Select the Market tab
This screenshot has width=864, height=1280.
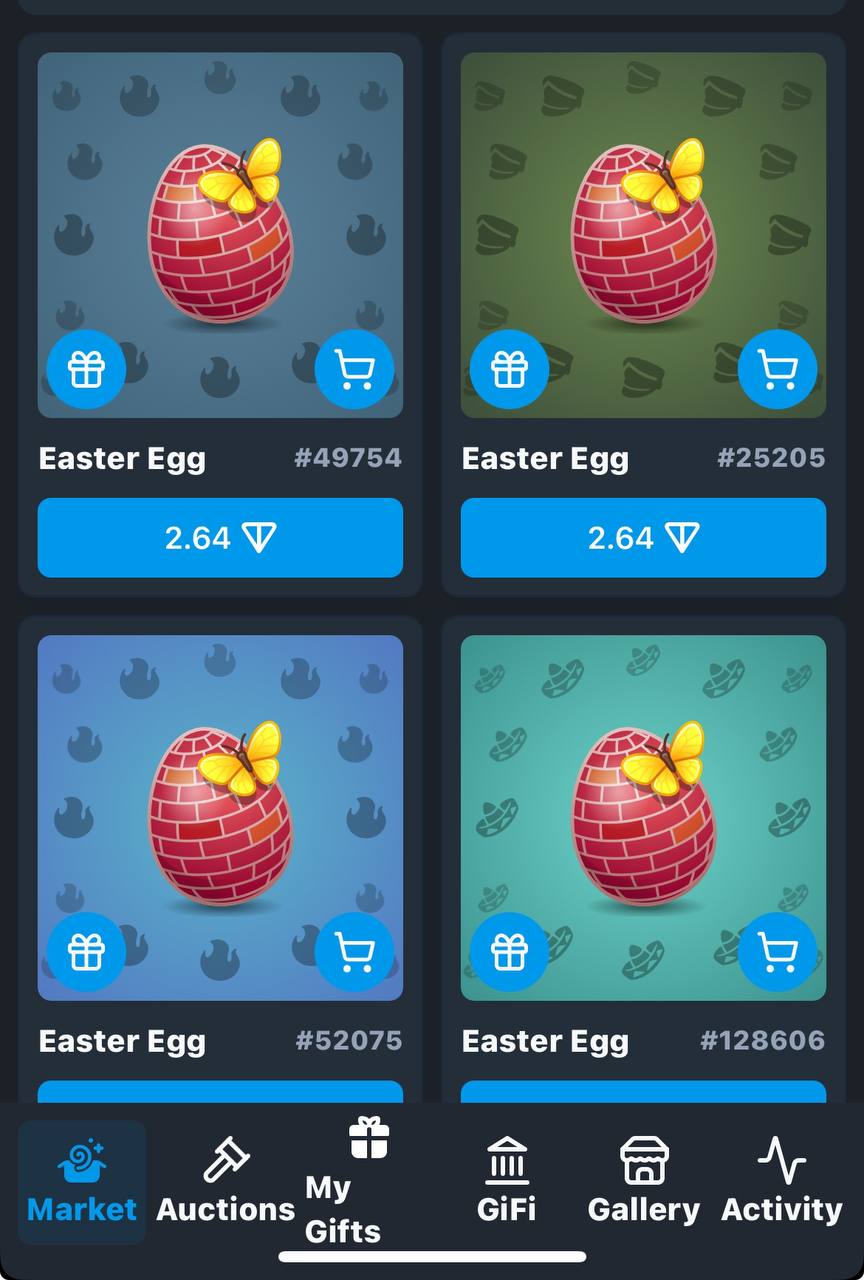[82, 1182]
